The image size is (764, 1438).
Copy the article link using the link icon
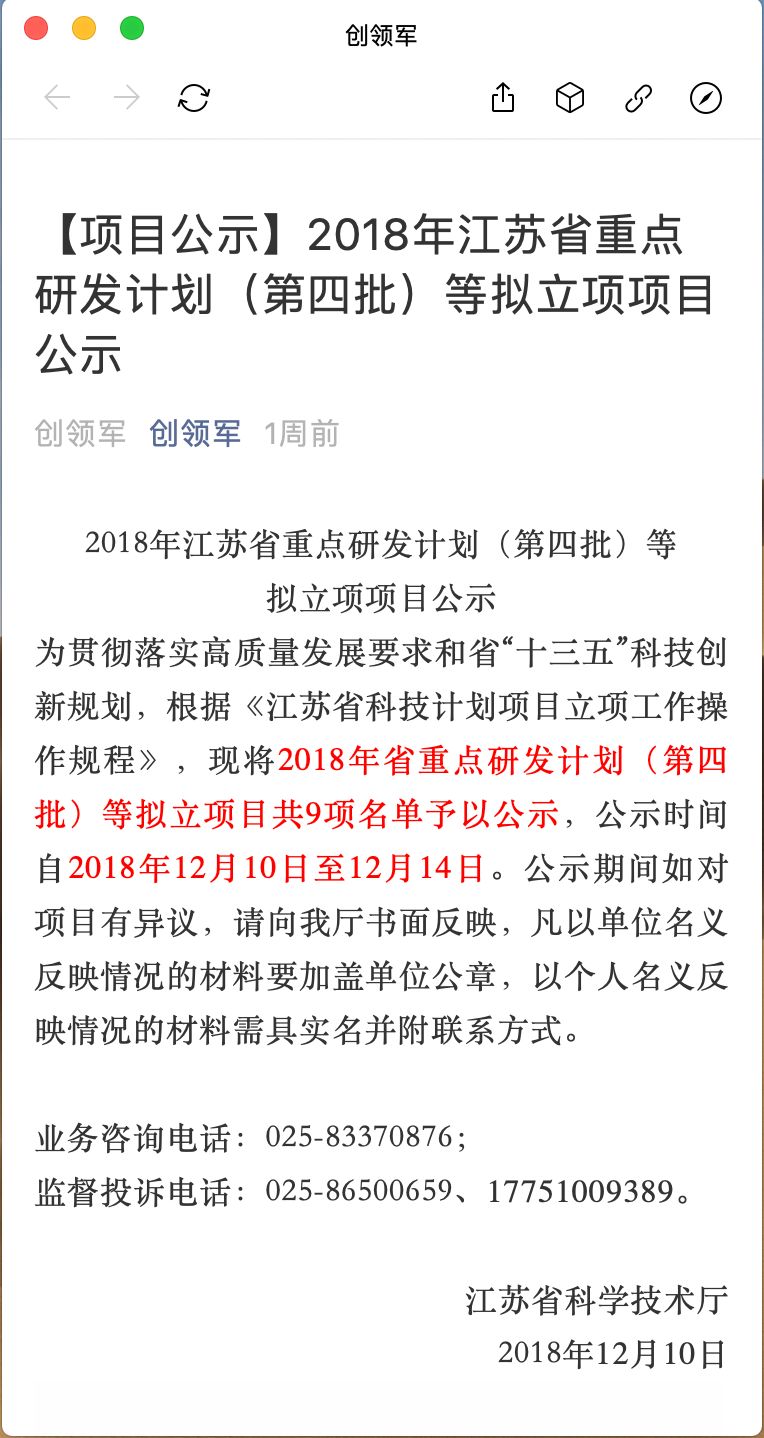click(637, 97)
